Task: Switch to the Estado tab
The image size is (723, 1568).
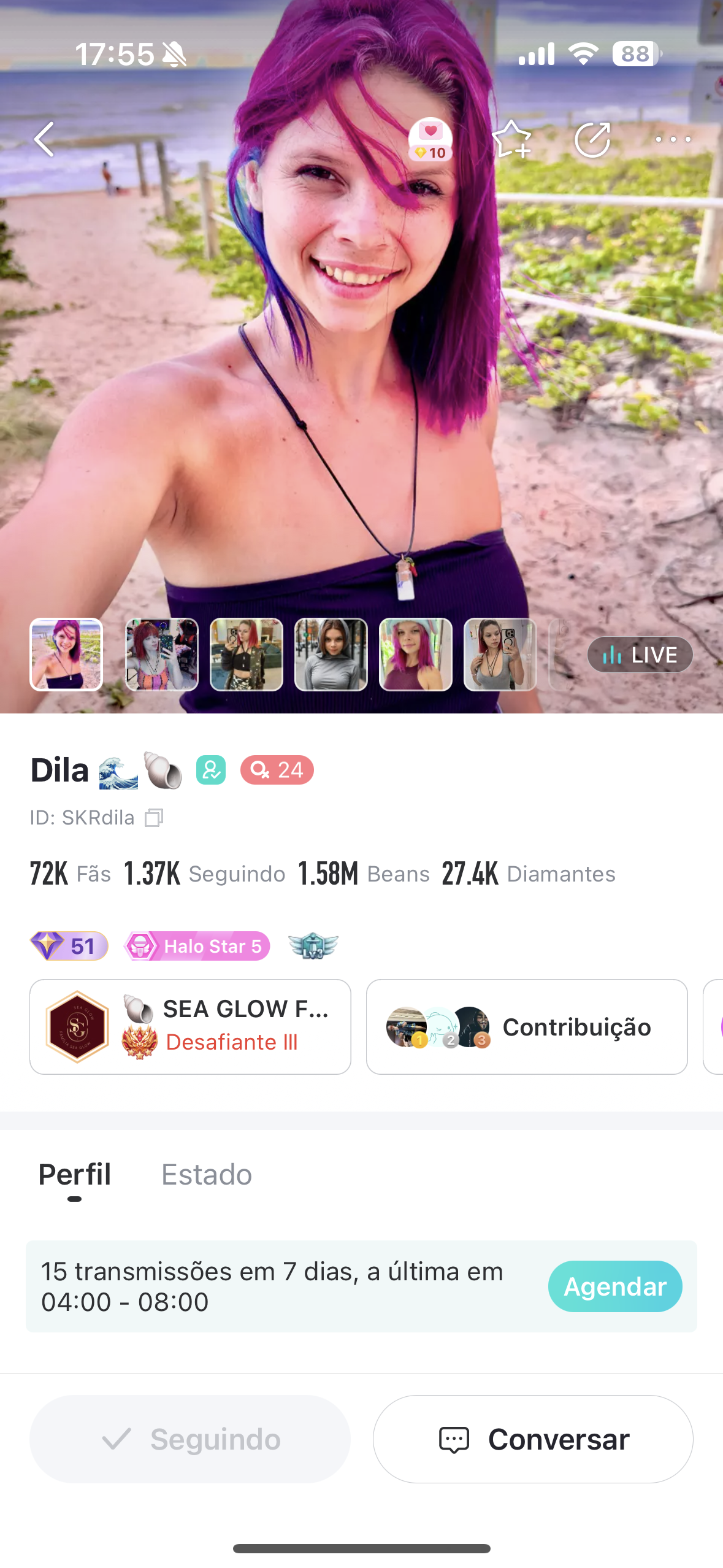Action: (207, 1175)
